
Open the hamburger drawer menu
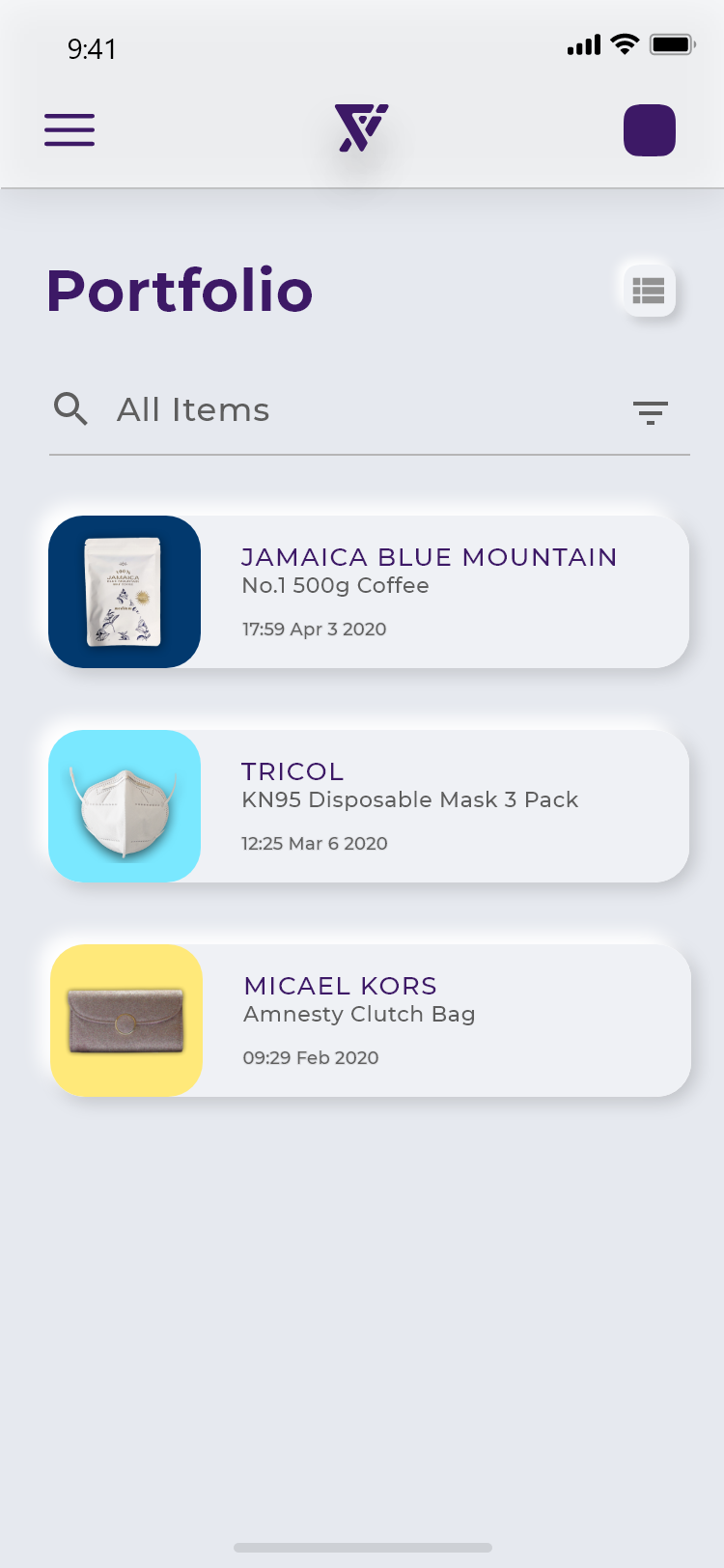(x=70, y=129)
